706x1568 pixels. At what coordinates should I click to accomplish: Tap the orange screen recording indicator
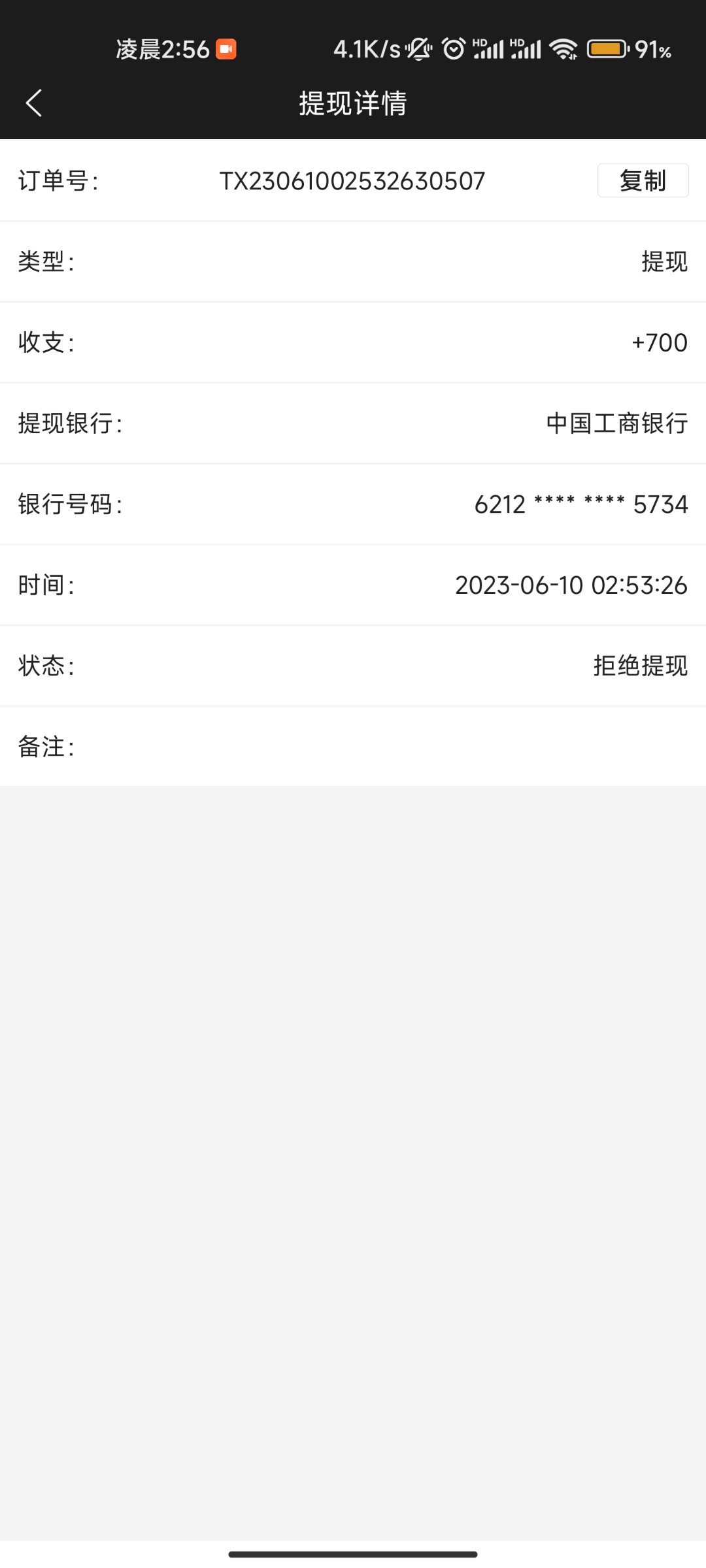pos(225,48)
